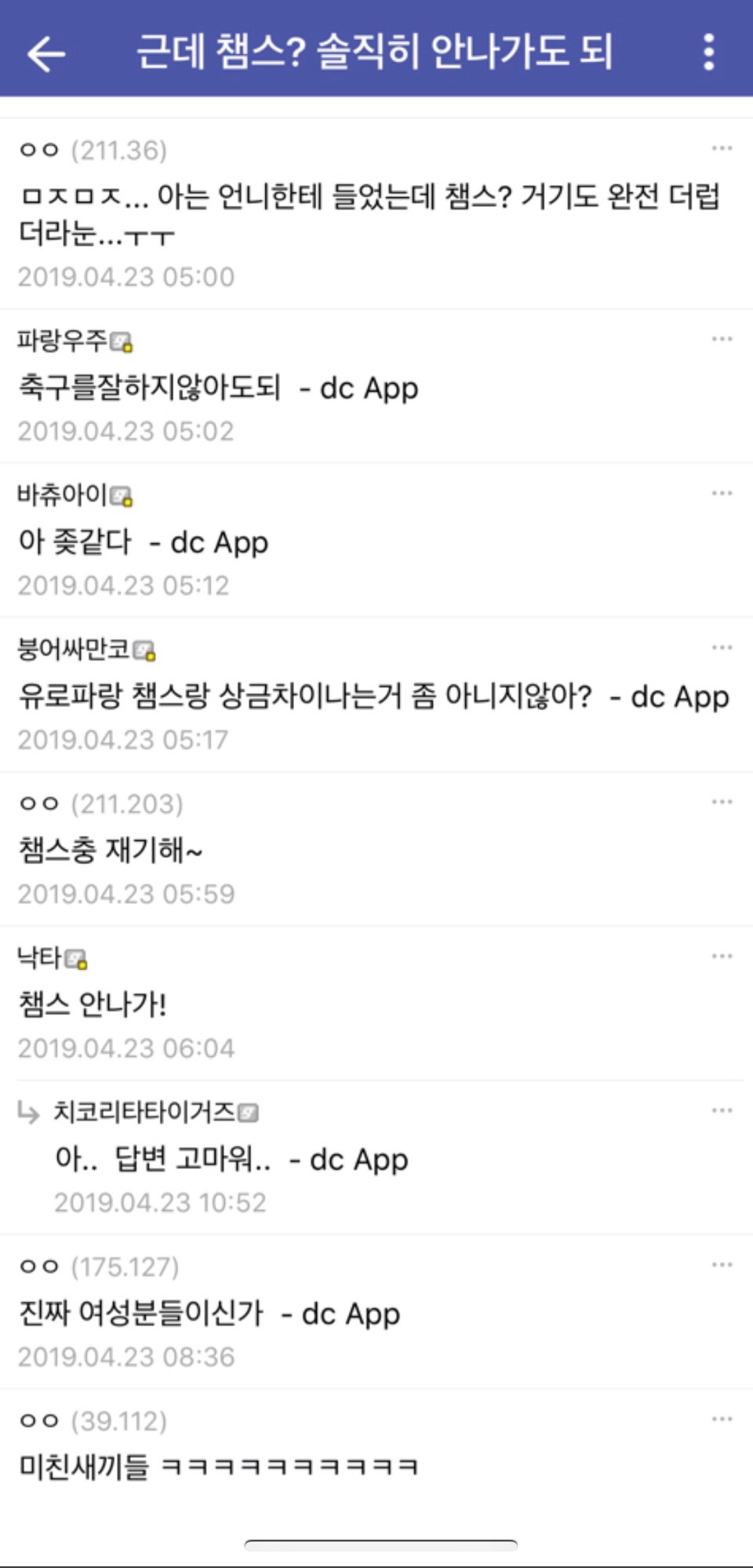Go back using the arrow
This screenshot has height=1568, width=753.
tap(45, 53)
